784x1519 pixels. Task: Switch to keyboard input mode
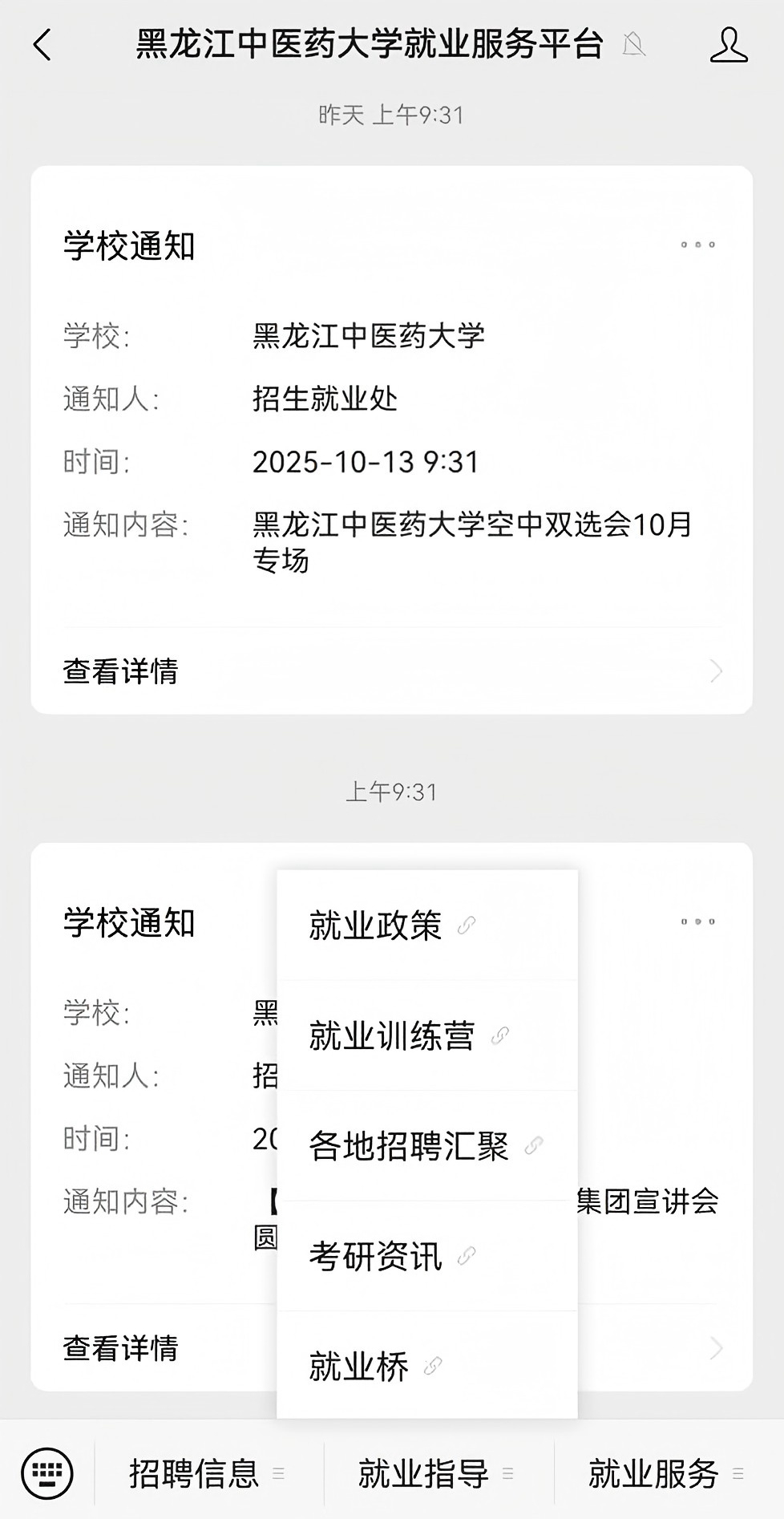click(x=47, y=1473)
